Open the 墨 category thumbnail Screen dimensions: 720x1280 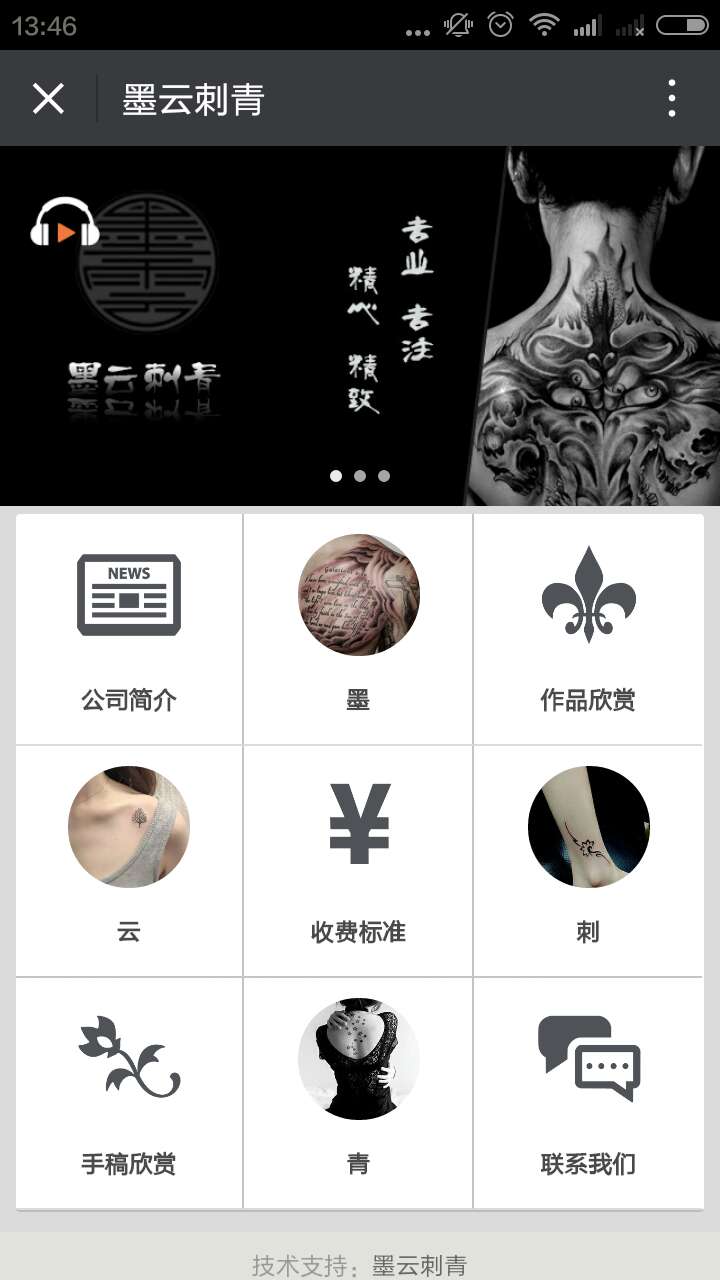point(358,595)
